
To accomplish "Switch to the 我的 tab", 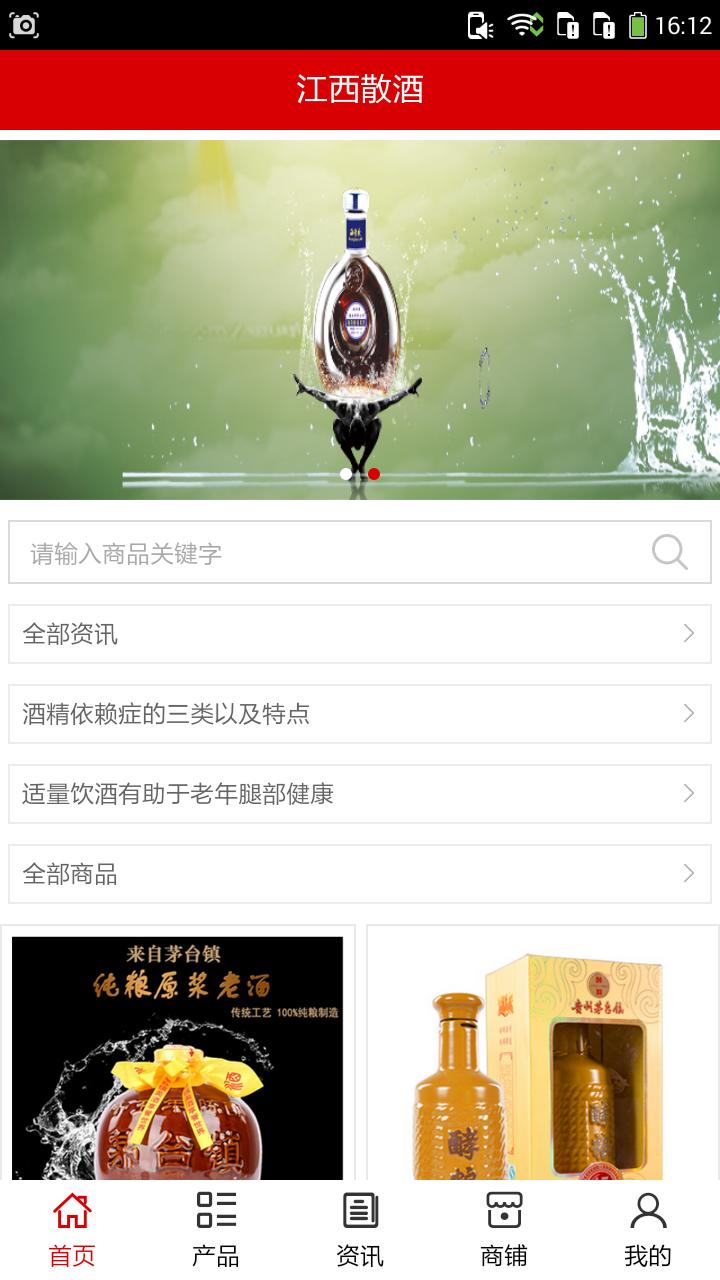I will [648, 1230].
